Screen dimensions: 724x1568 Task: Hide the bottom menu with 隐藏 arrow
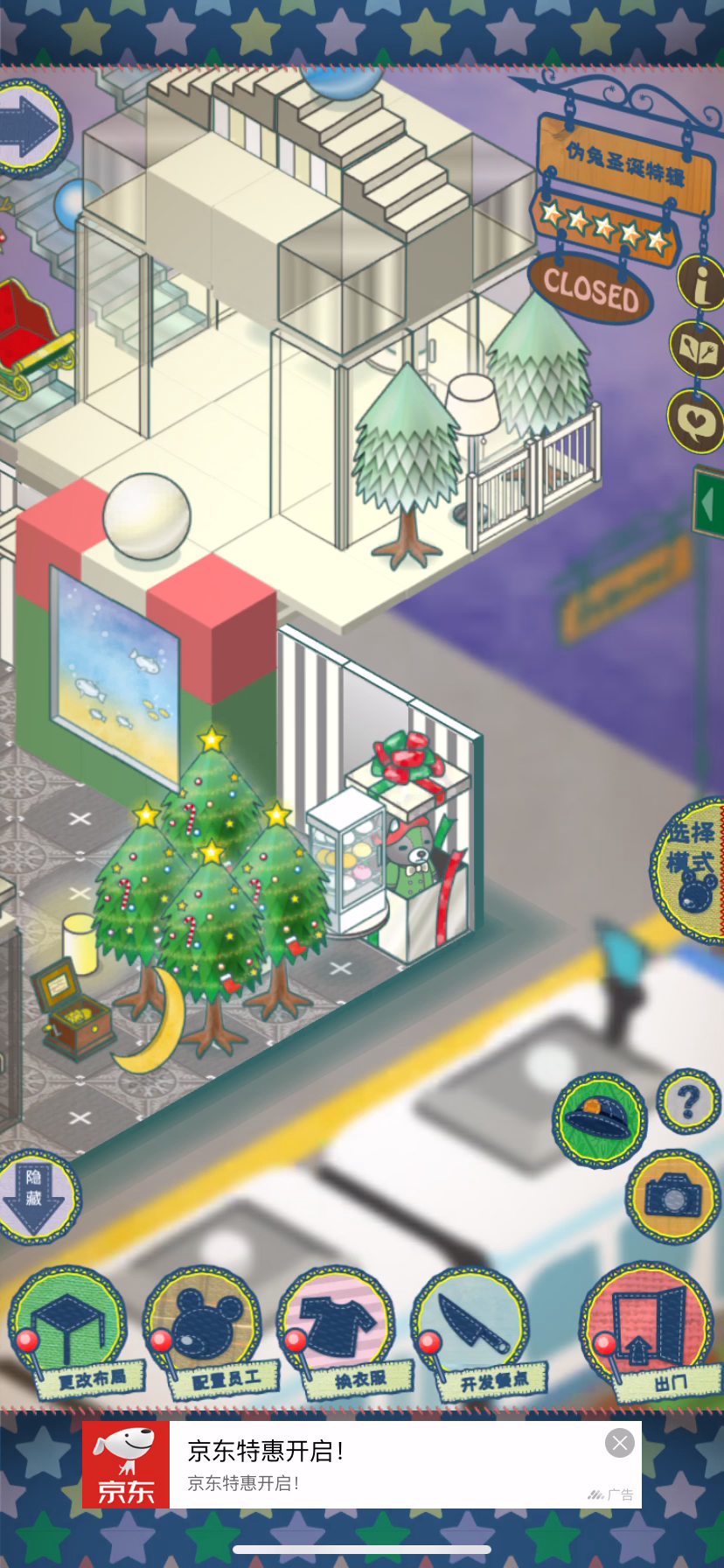(x=37, y=1197)
